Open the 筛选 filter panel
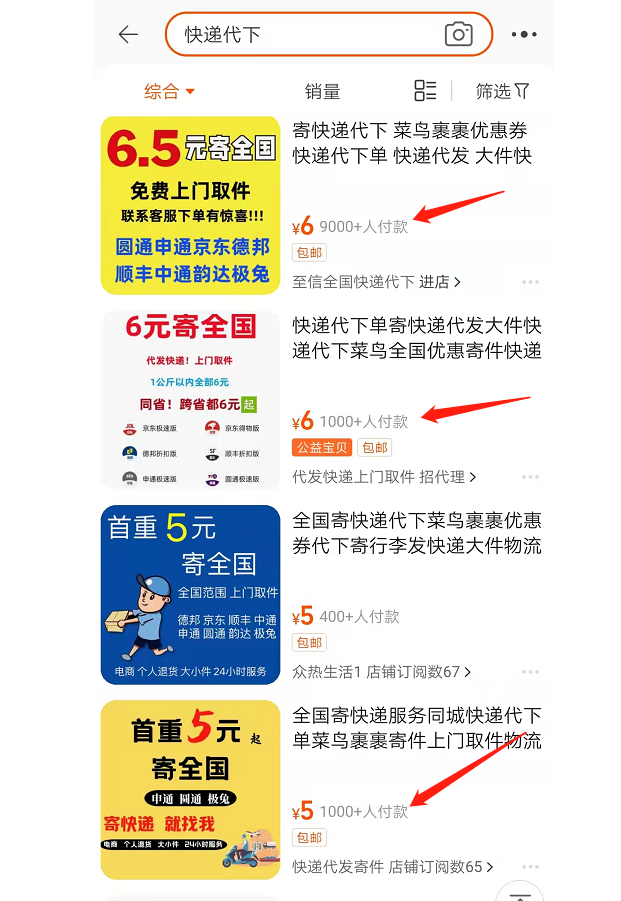621x901 pixels. tap(502, 92)
